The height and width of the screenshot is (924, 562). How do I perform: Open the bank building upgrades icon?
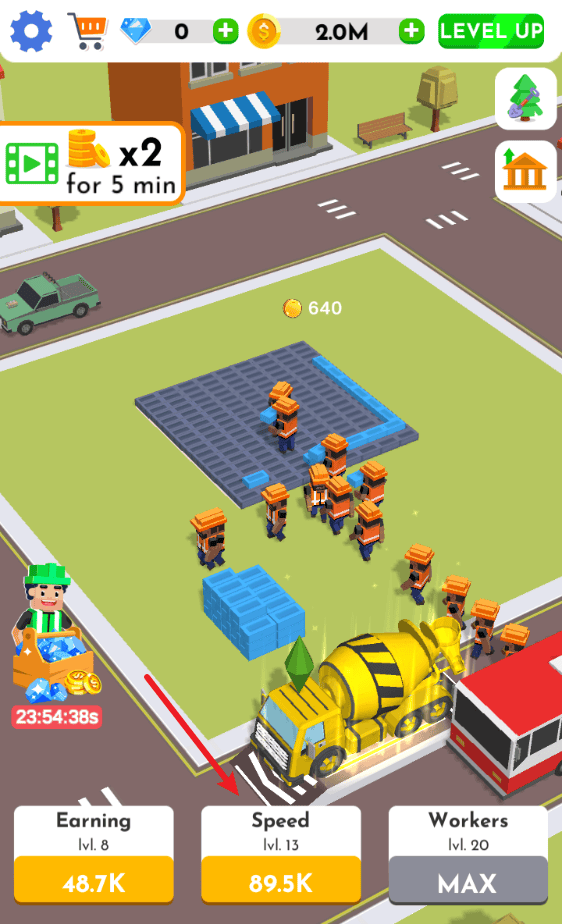click(x=525, y=171)
